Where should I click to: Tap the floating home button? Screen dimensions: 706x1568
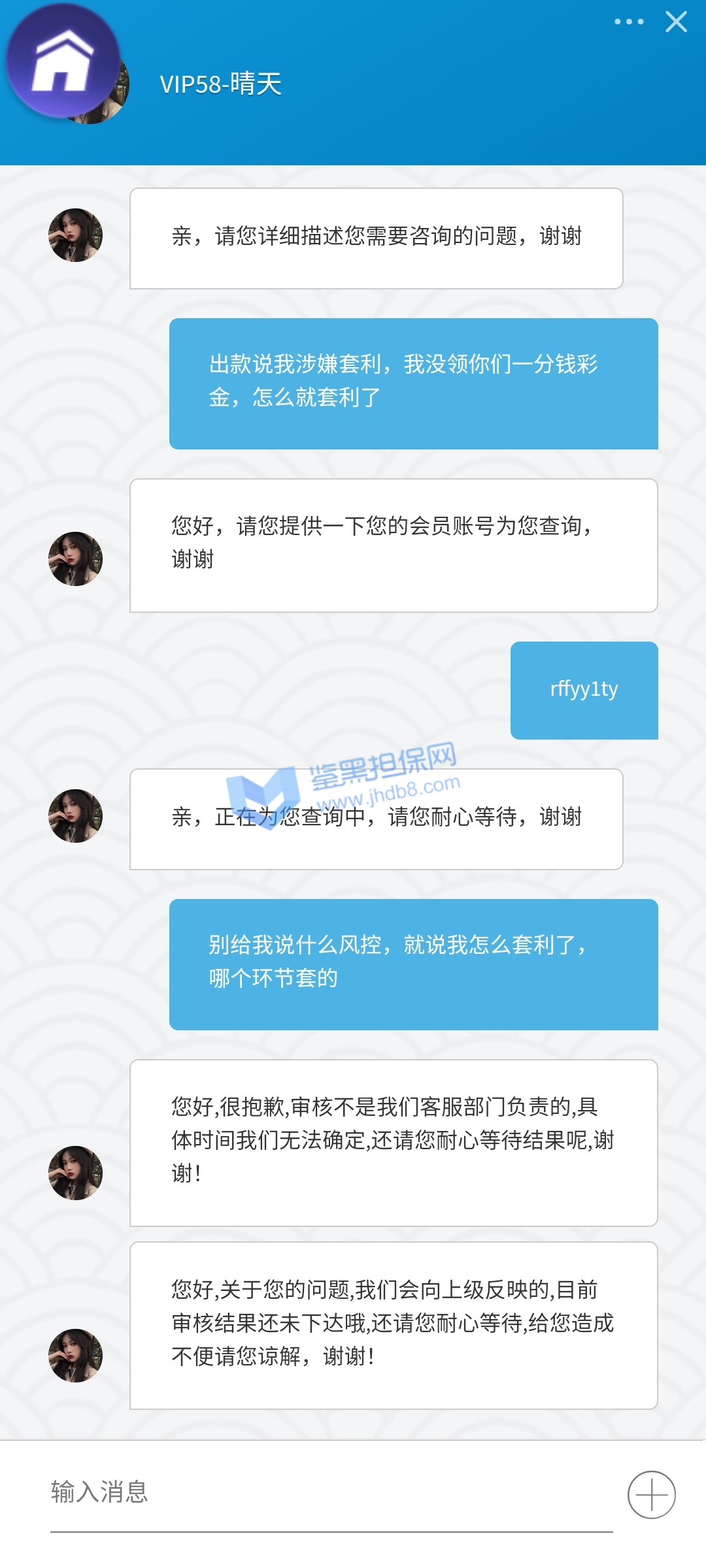coord(63,61)
